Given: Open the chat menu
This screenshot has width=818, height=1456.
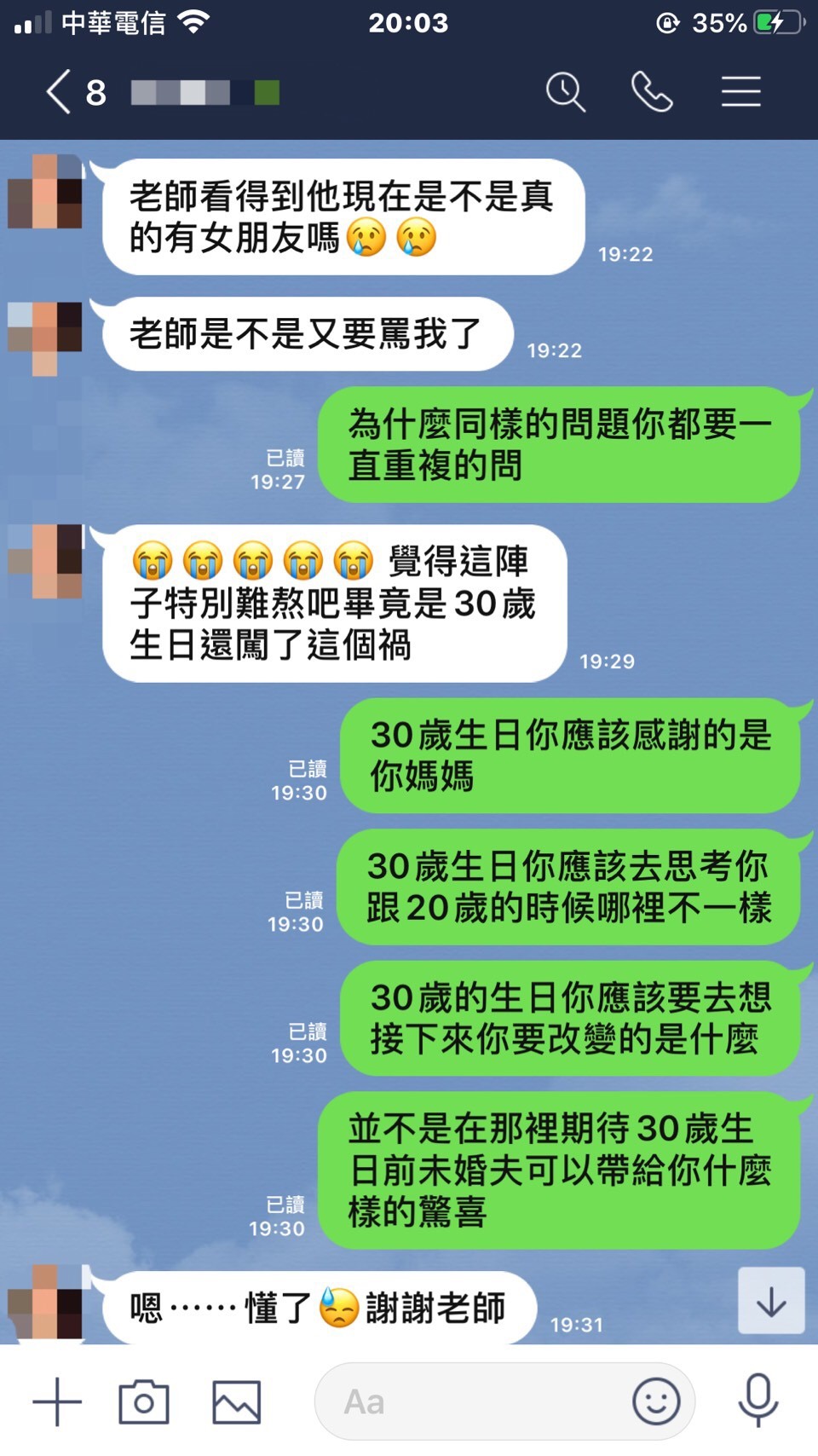Looking at the screenshot, I should [x=740, y=92].
